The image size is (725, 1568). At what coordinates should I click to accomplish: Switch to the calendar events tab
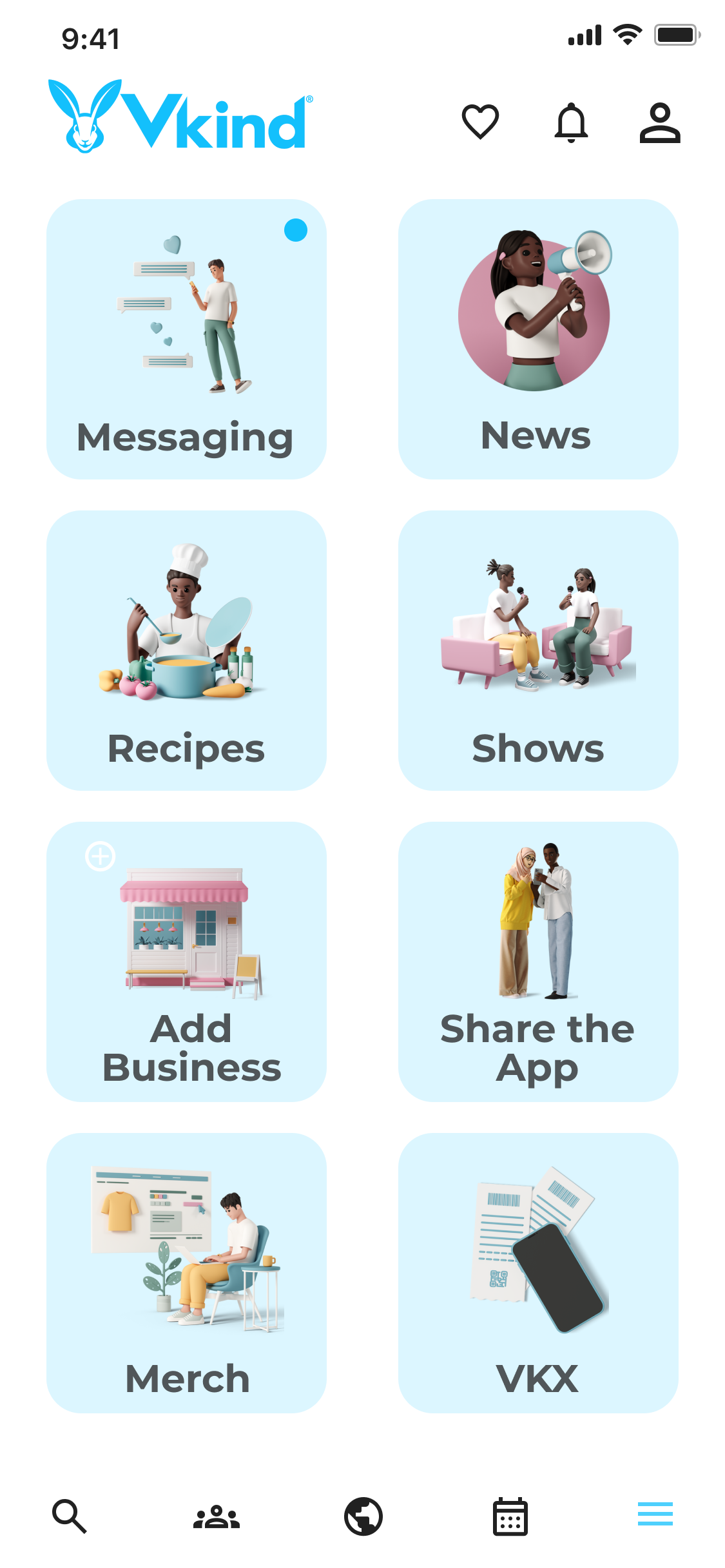(510, 1516)
